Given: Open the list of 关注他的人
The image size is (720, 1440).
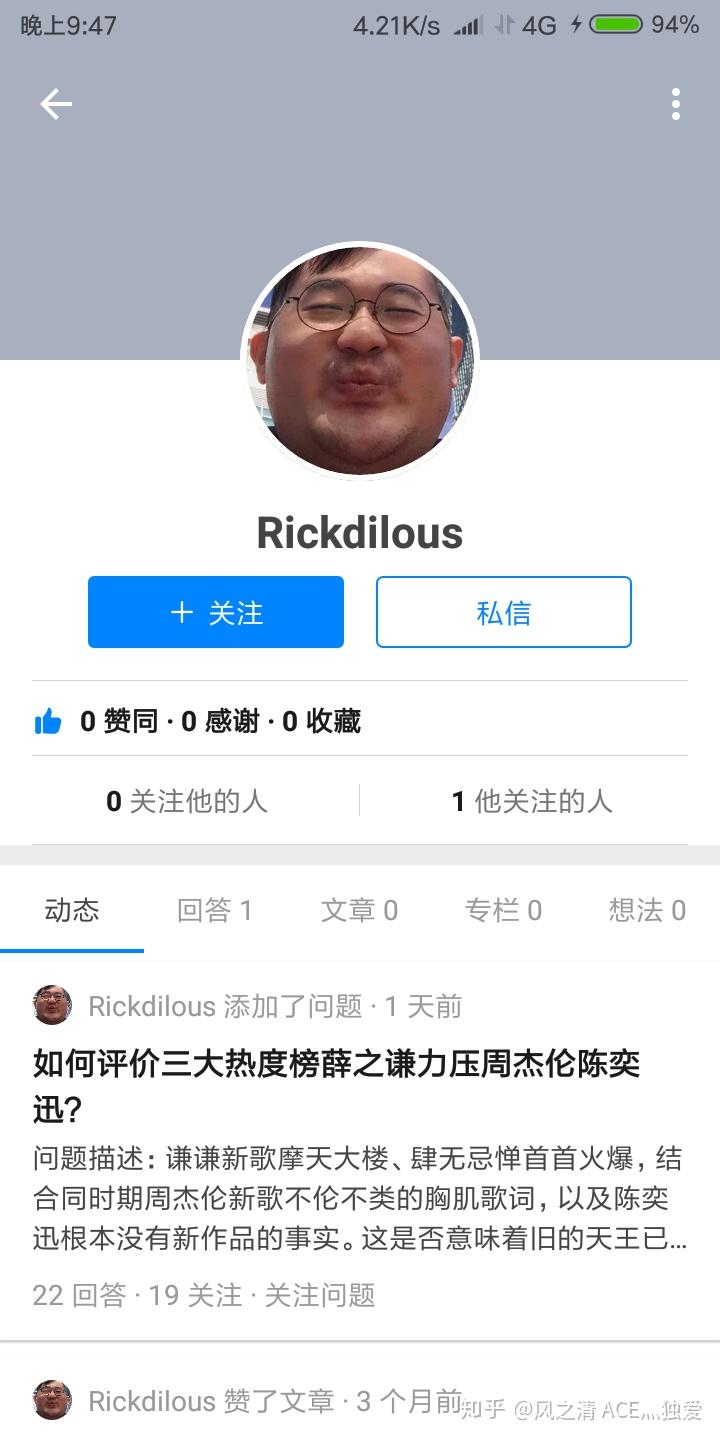Looking at the screenshot, I should coord(187,800).
